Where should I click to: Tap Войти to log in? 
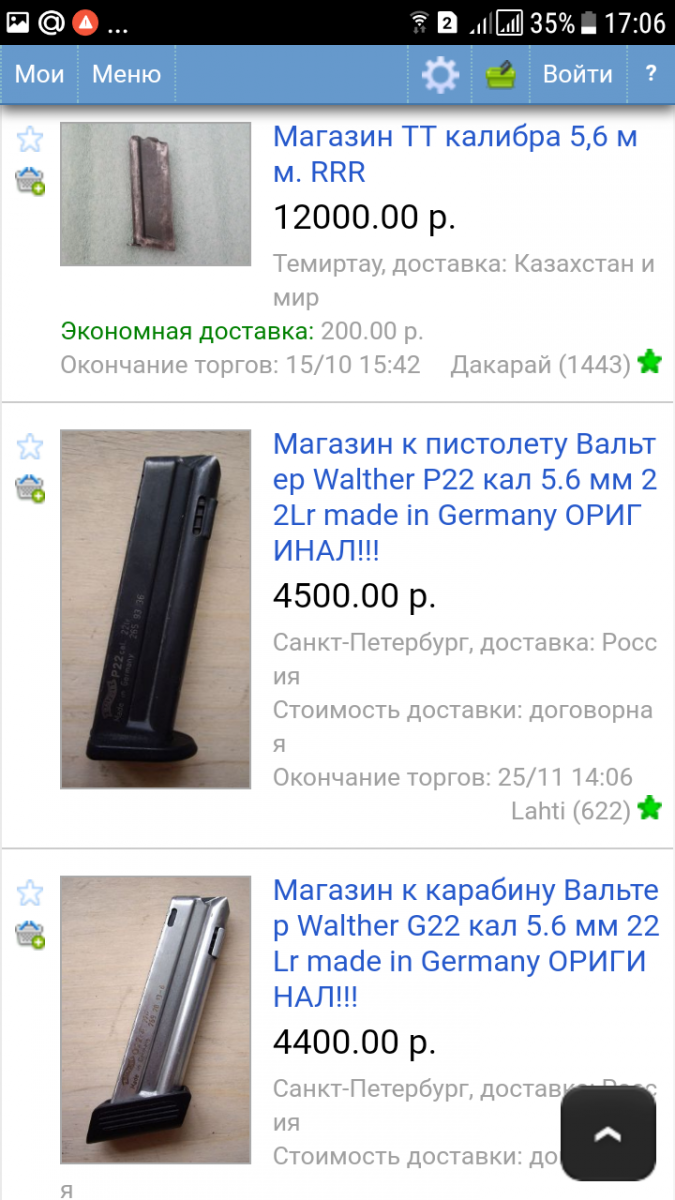point(577,74)
